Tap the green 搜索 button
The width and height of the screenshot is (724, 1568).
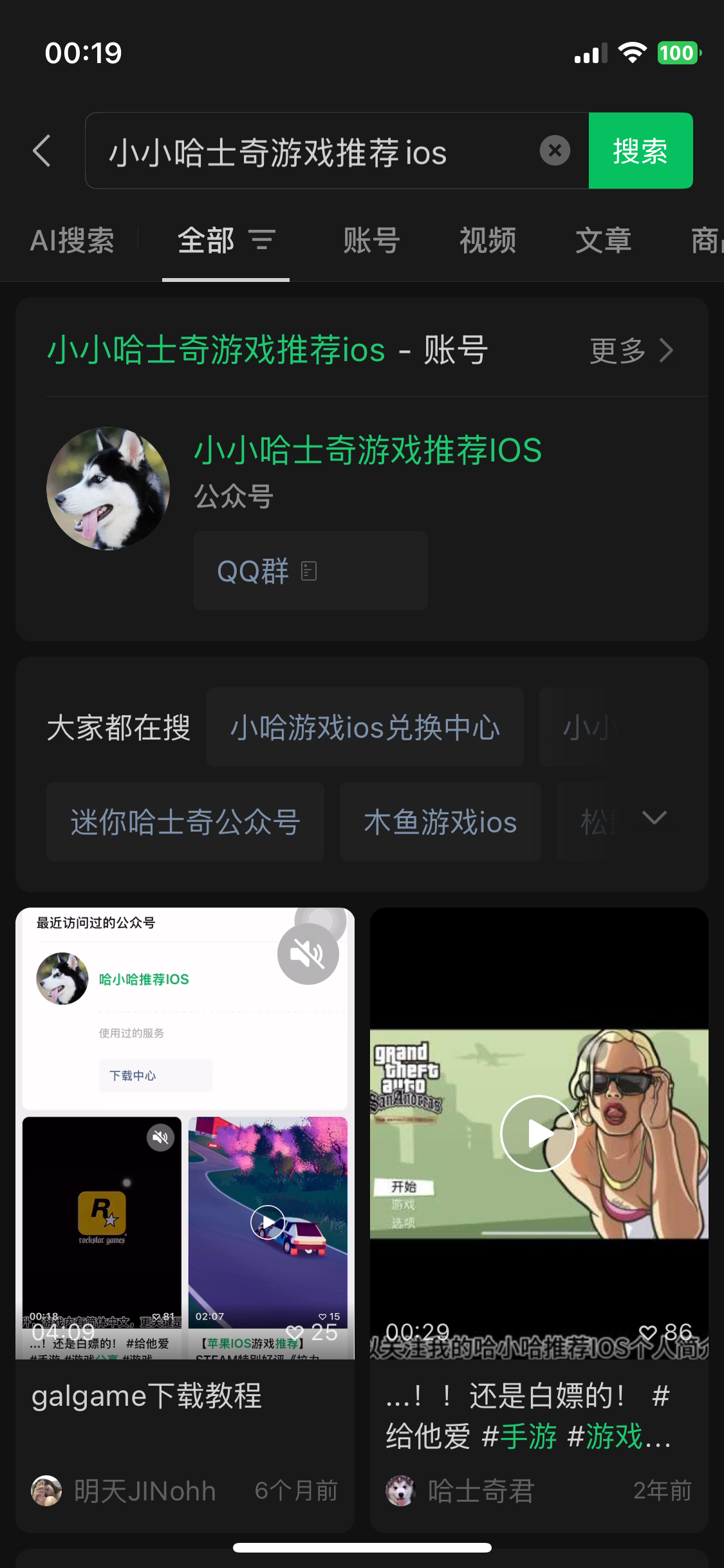640,151
